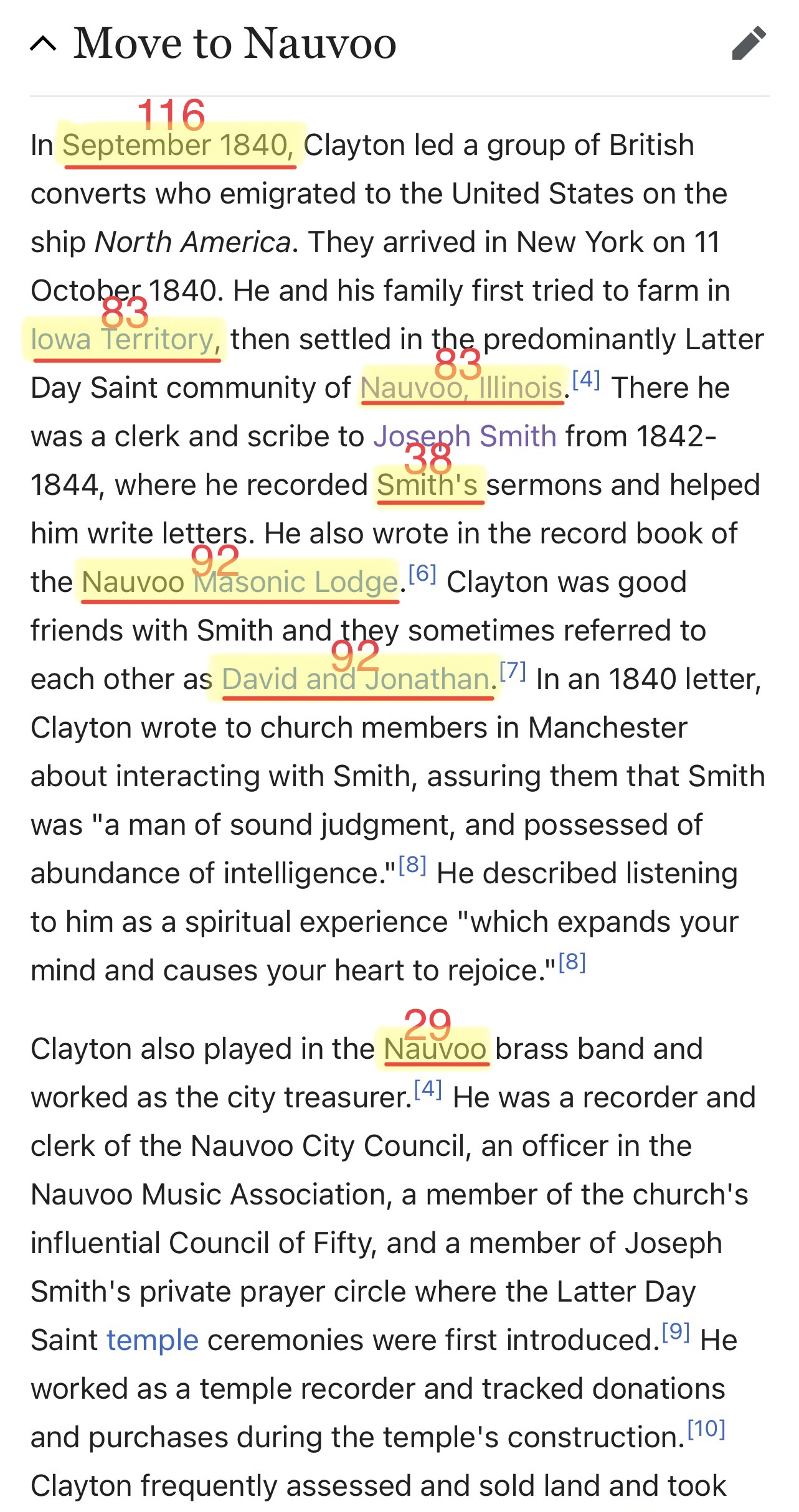Open the Nauvoo link before brass band

435,1049
